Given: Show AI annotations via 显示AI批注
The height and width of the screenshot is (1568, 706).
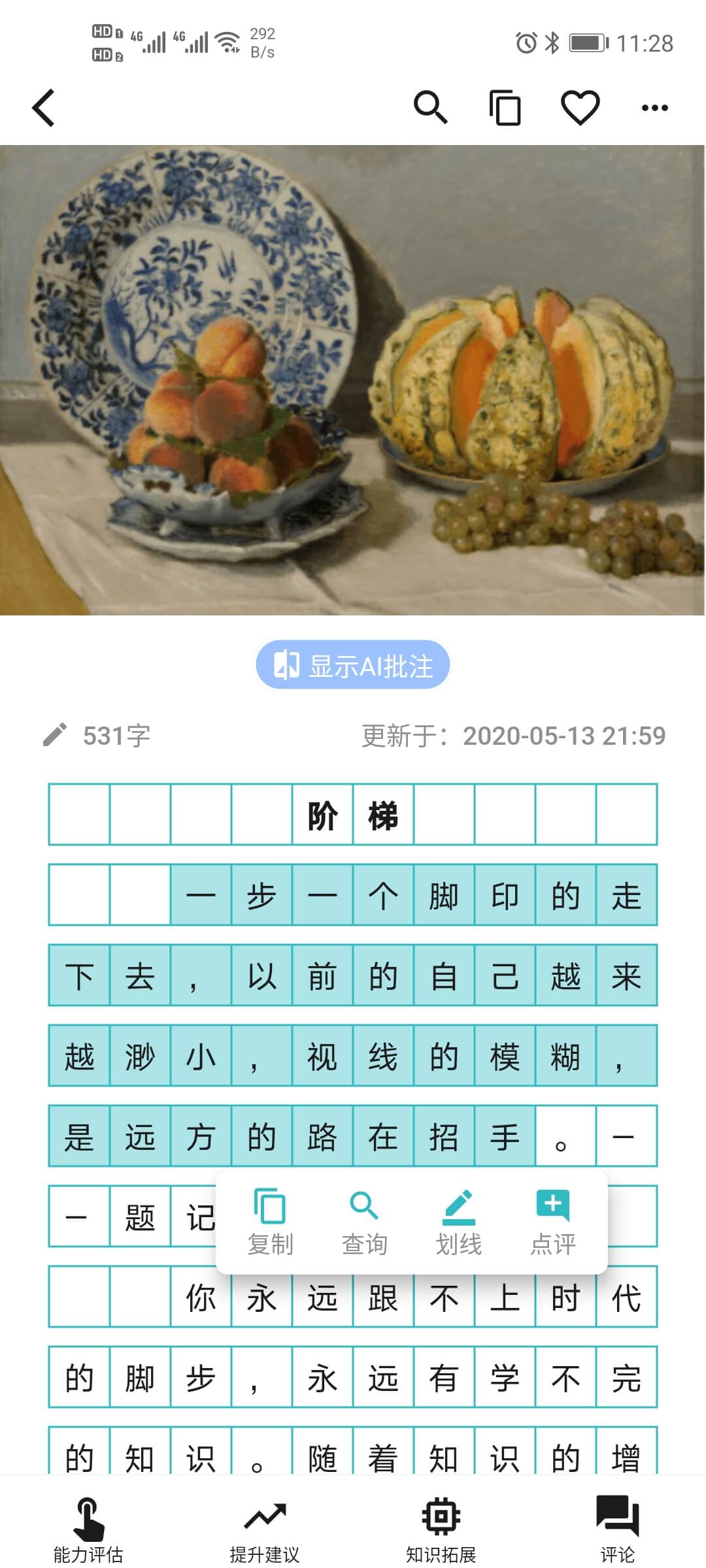Looking at the screenshot, I should point(353,665).
